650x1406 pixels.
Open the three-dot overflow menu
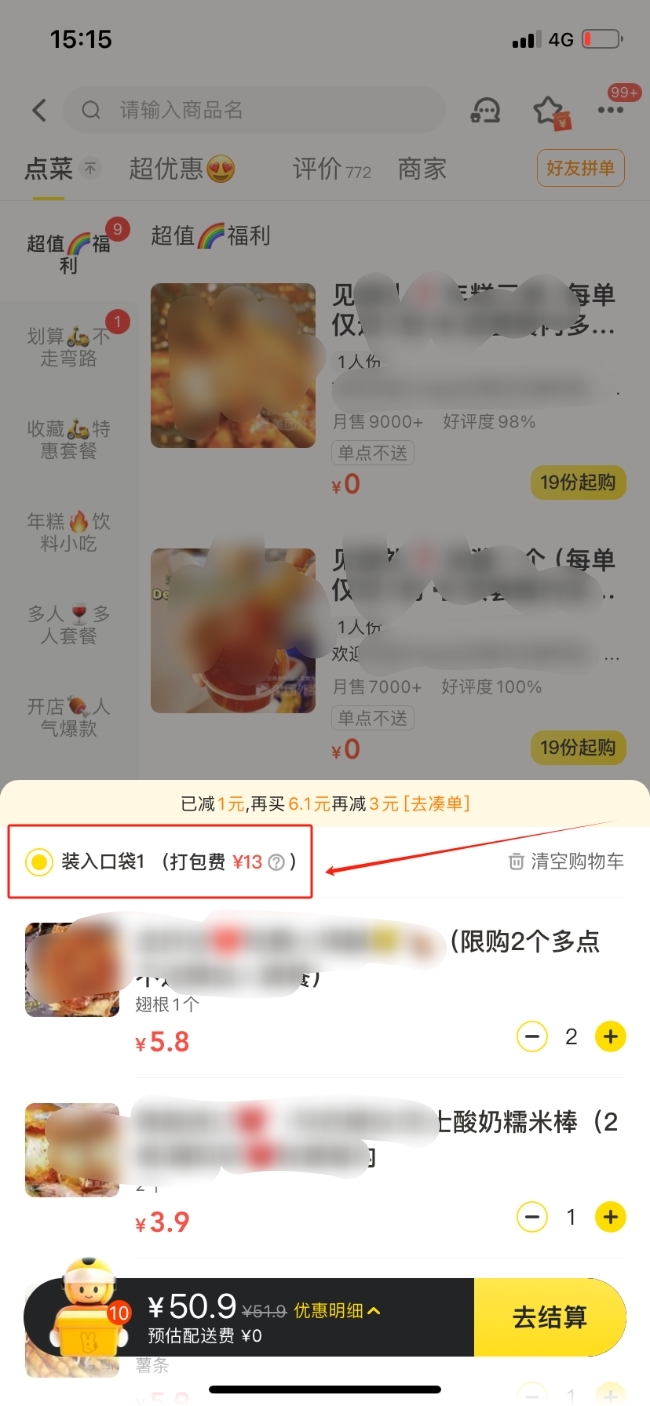pyautogui.click(x=610, y=111)
